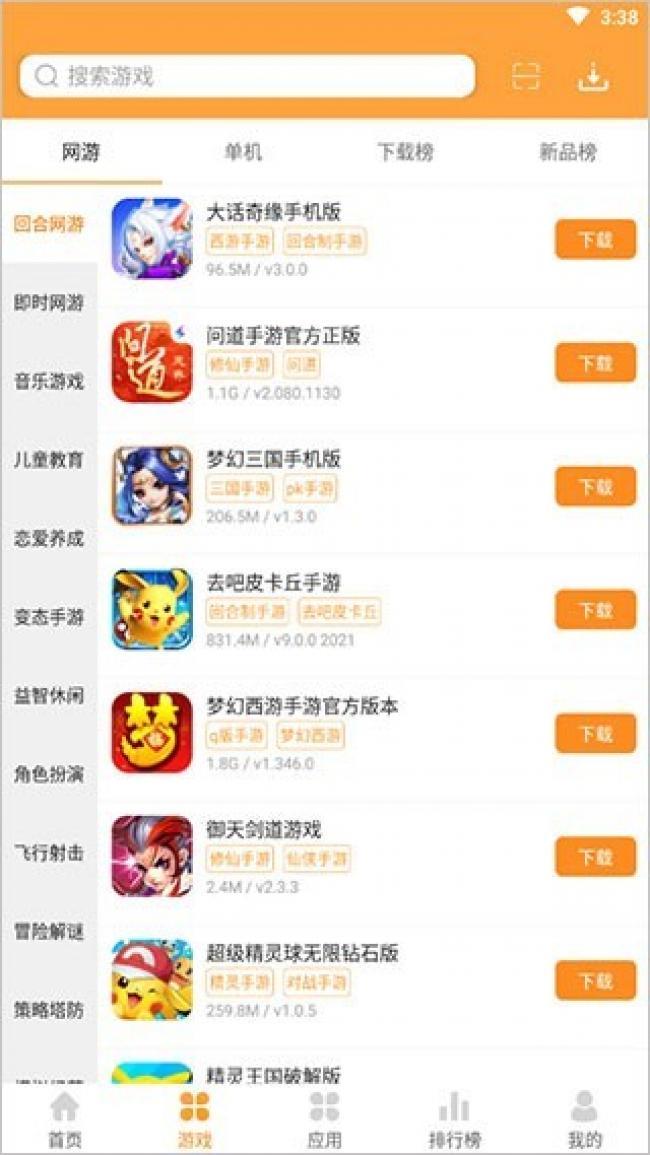Choose the 策略塔防 category
The height and width of the screenshot is (1155, 650).
tap(49, 1010)
